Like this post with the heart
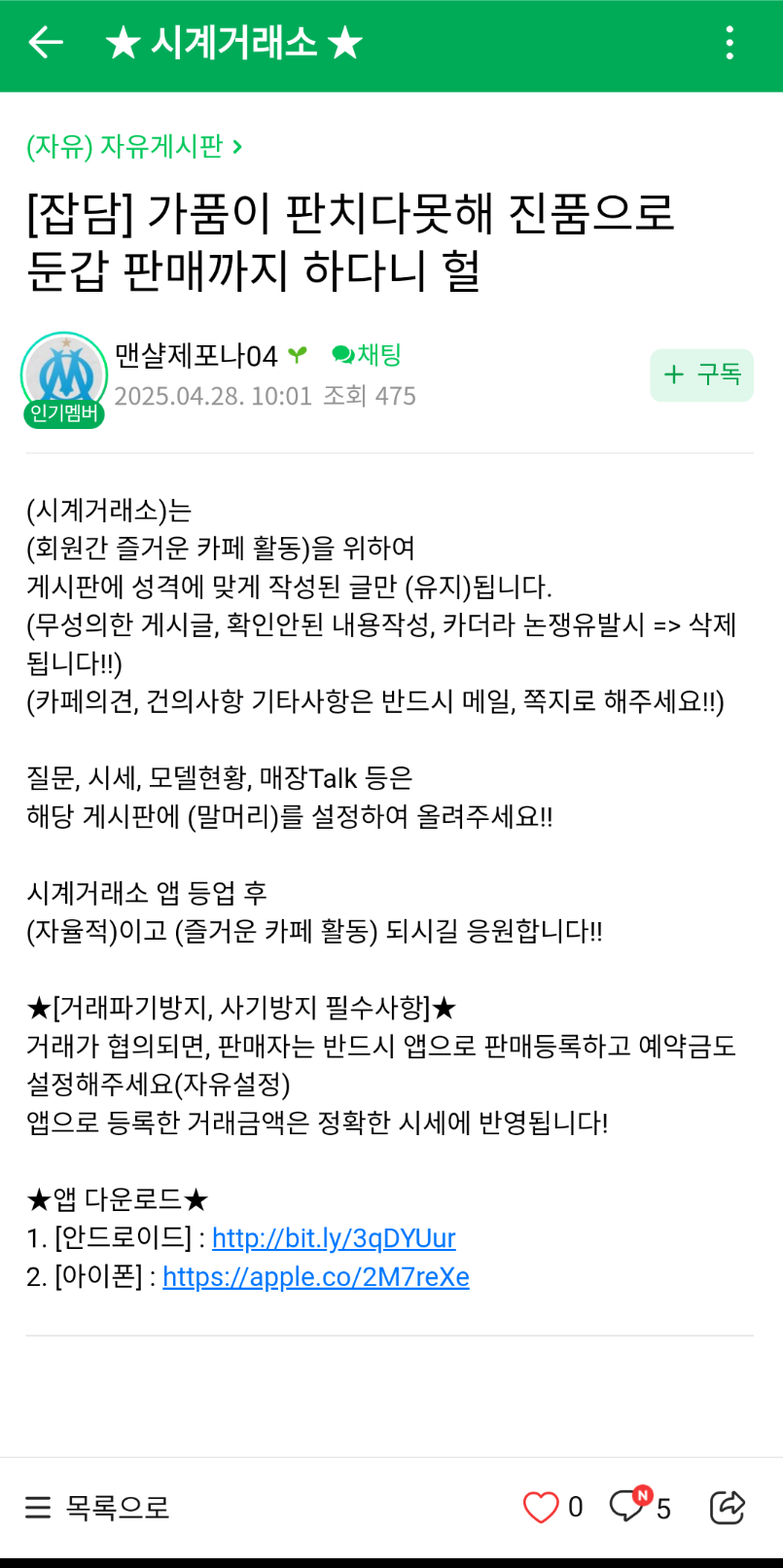The height and width of the screenshot is (1568, 783). coord(541,1508)
